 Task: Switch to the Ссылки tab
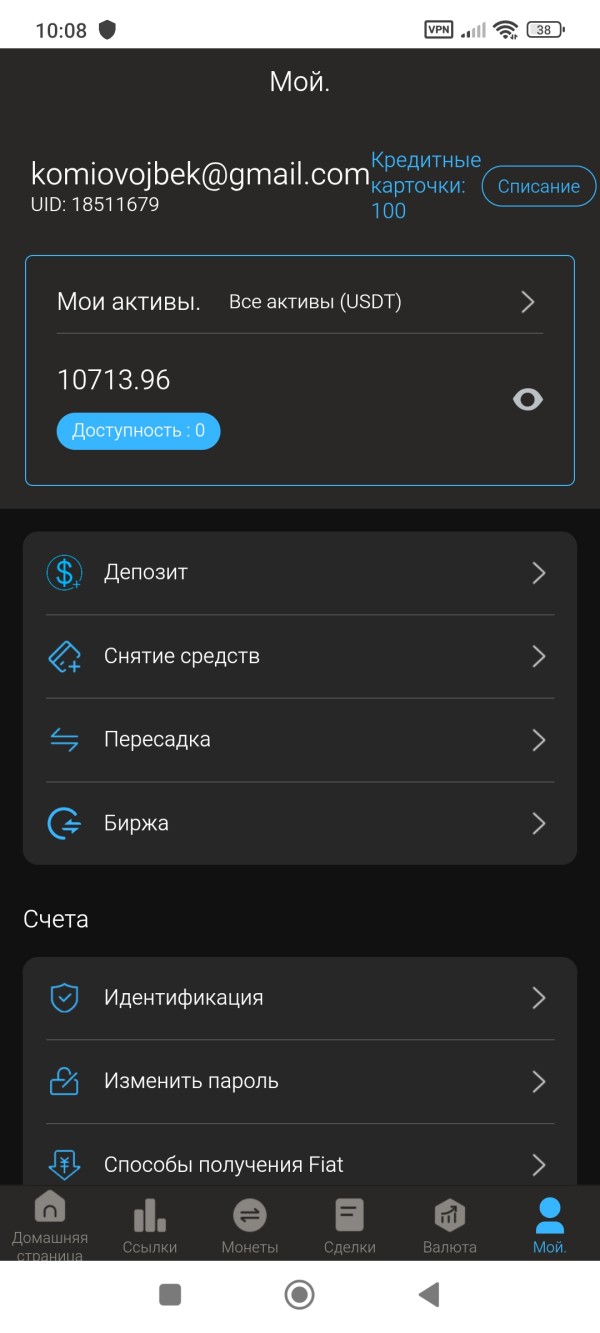pos(150,1226)
